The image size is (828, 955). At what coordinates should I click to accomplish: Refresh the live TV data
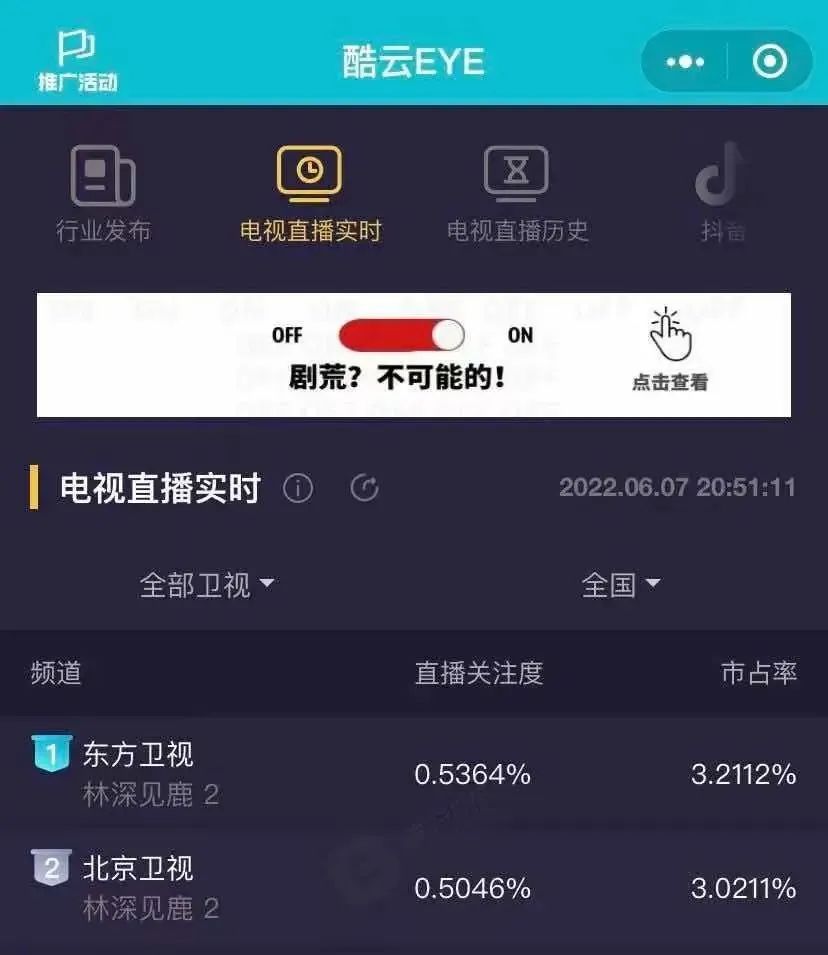[x=365, y=489]
